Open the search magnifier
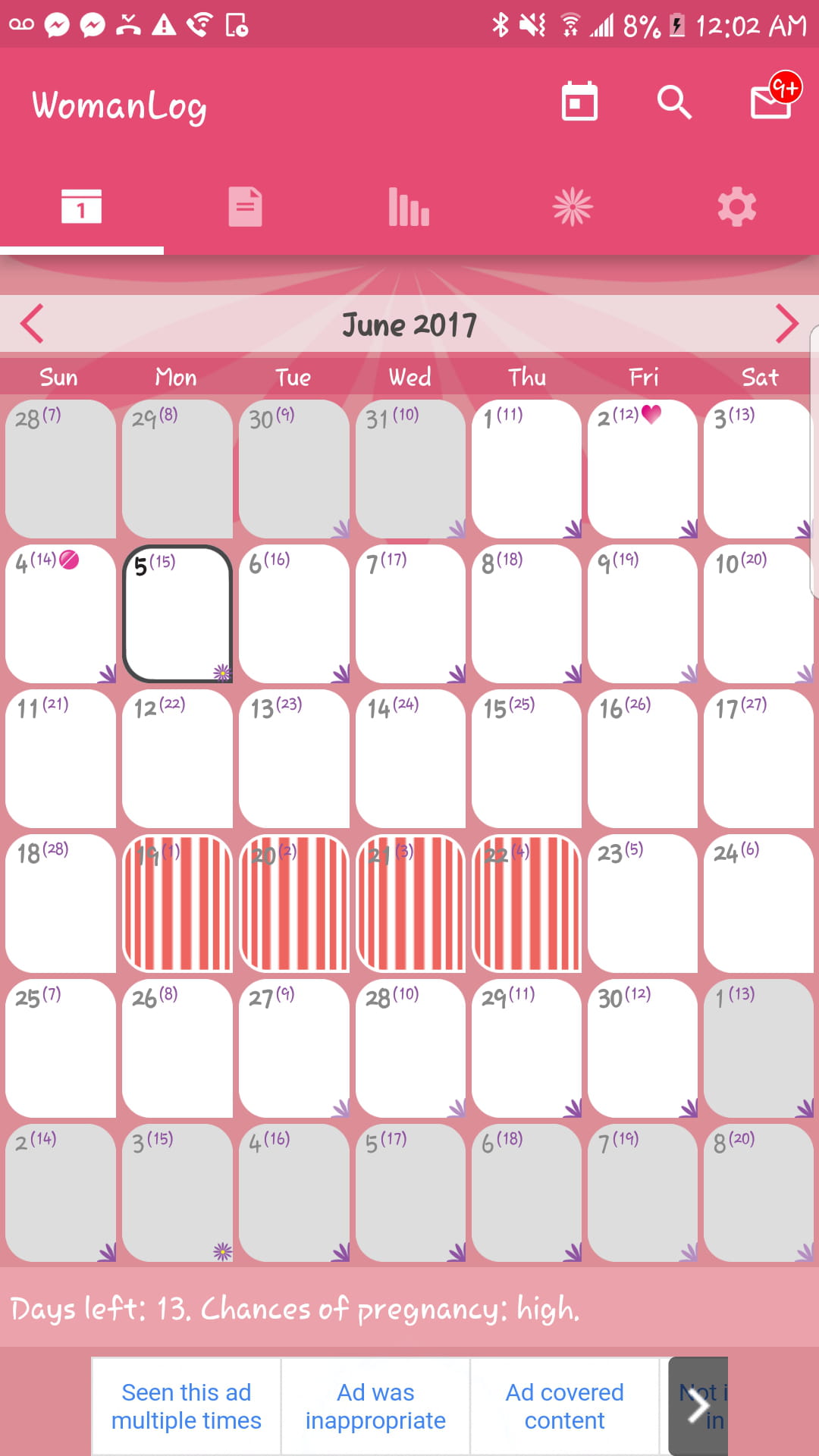 (674, 102)
